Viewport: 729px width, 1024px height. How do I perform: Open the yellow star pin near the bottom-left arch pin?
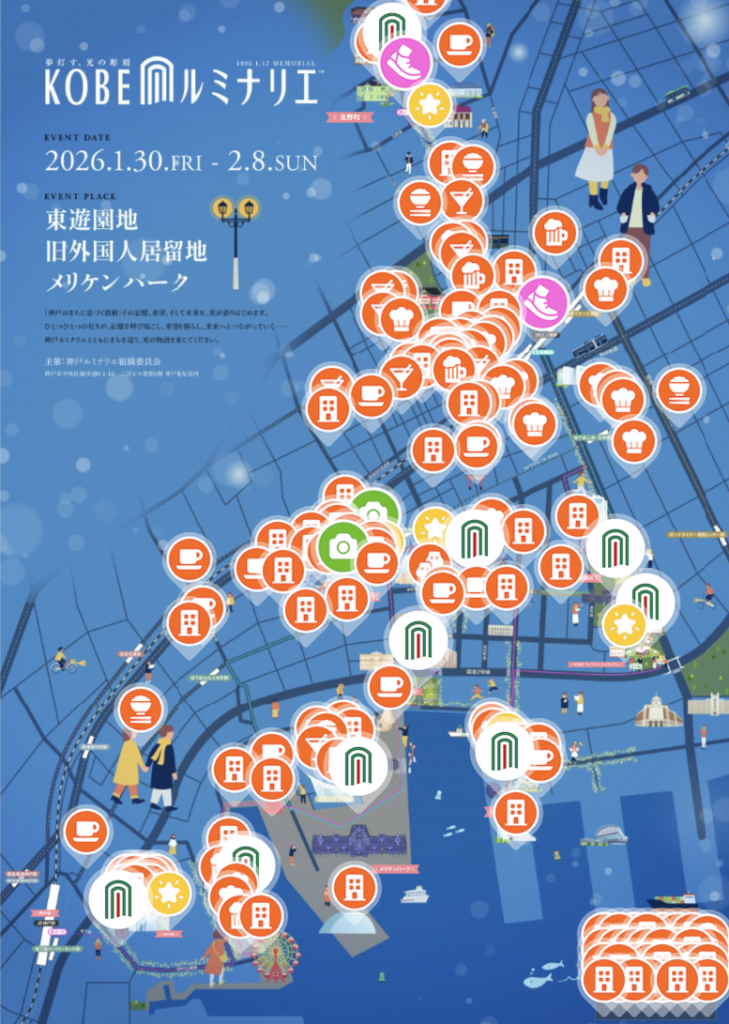[169, 893]
